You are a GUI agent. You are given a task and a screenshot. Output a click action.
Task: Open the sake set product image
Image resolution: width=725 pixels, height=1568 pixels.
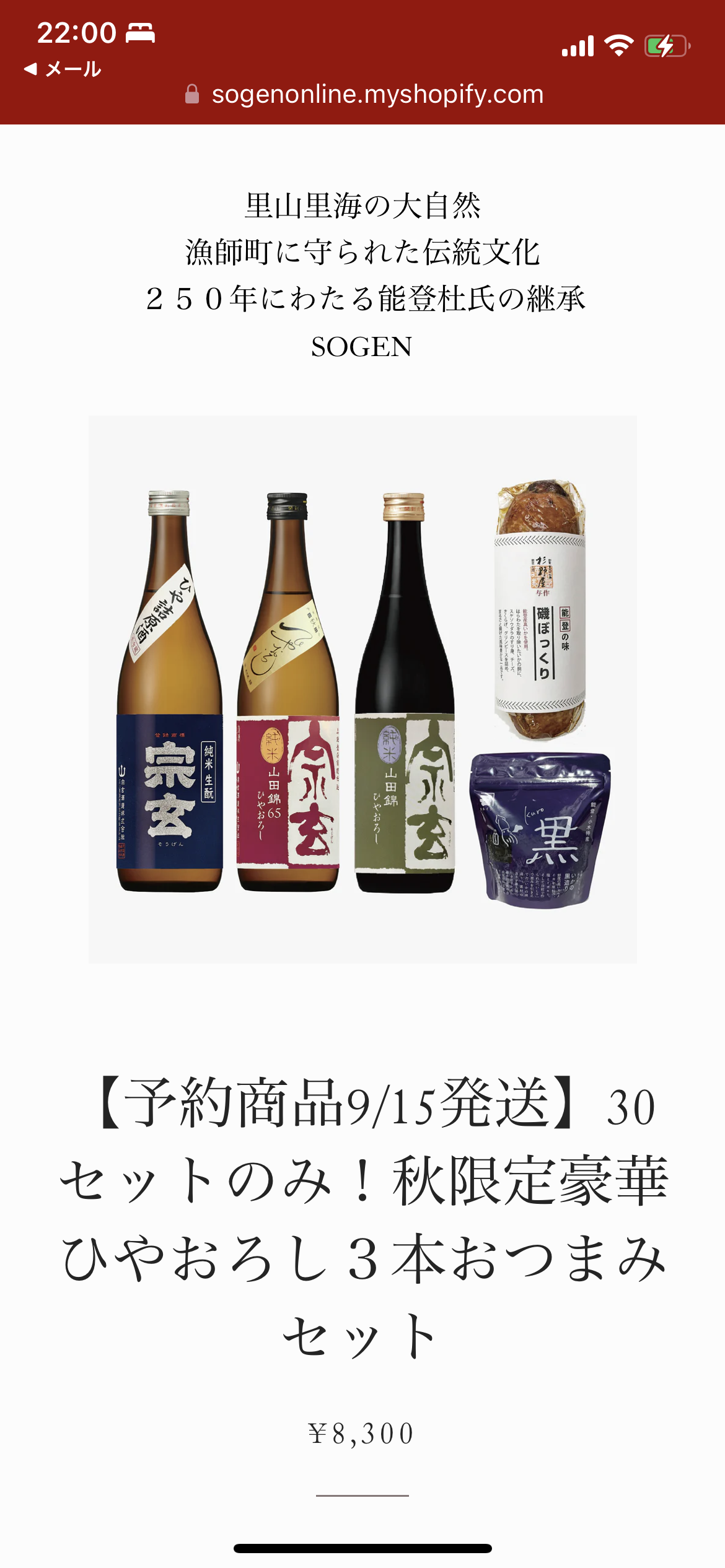coord(362,689)
